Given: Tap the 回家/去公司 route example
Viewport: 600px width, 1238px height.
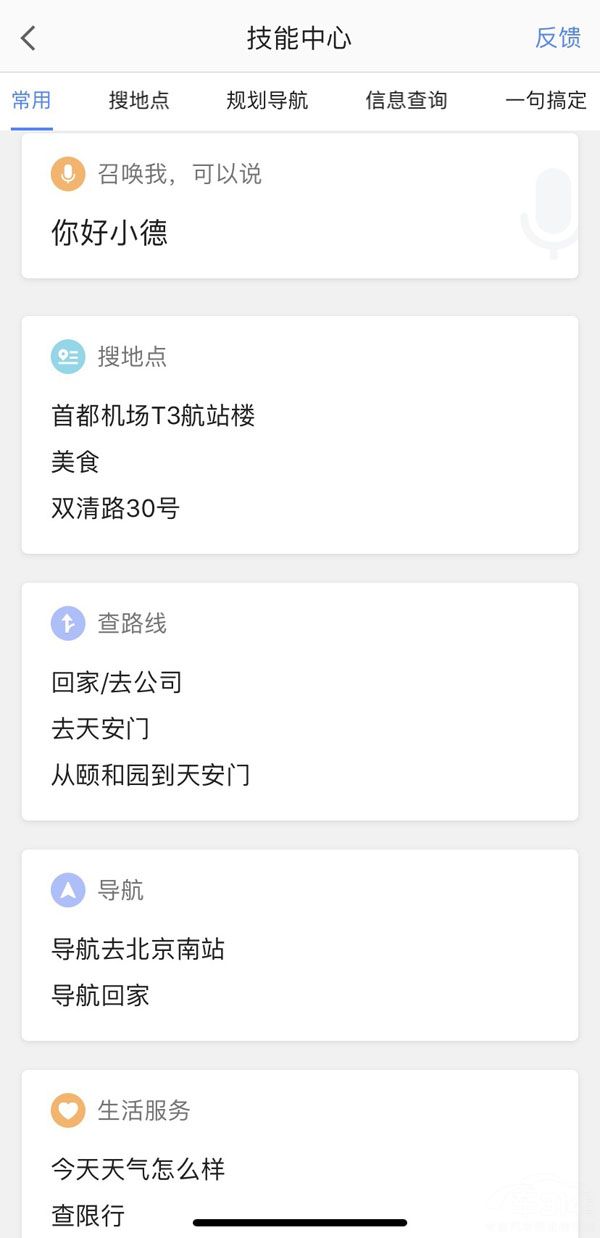Looking at the screenshot, I should pos(117,682).
